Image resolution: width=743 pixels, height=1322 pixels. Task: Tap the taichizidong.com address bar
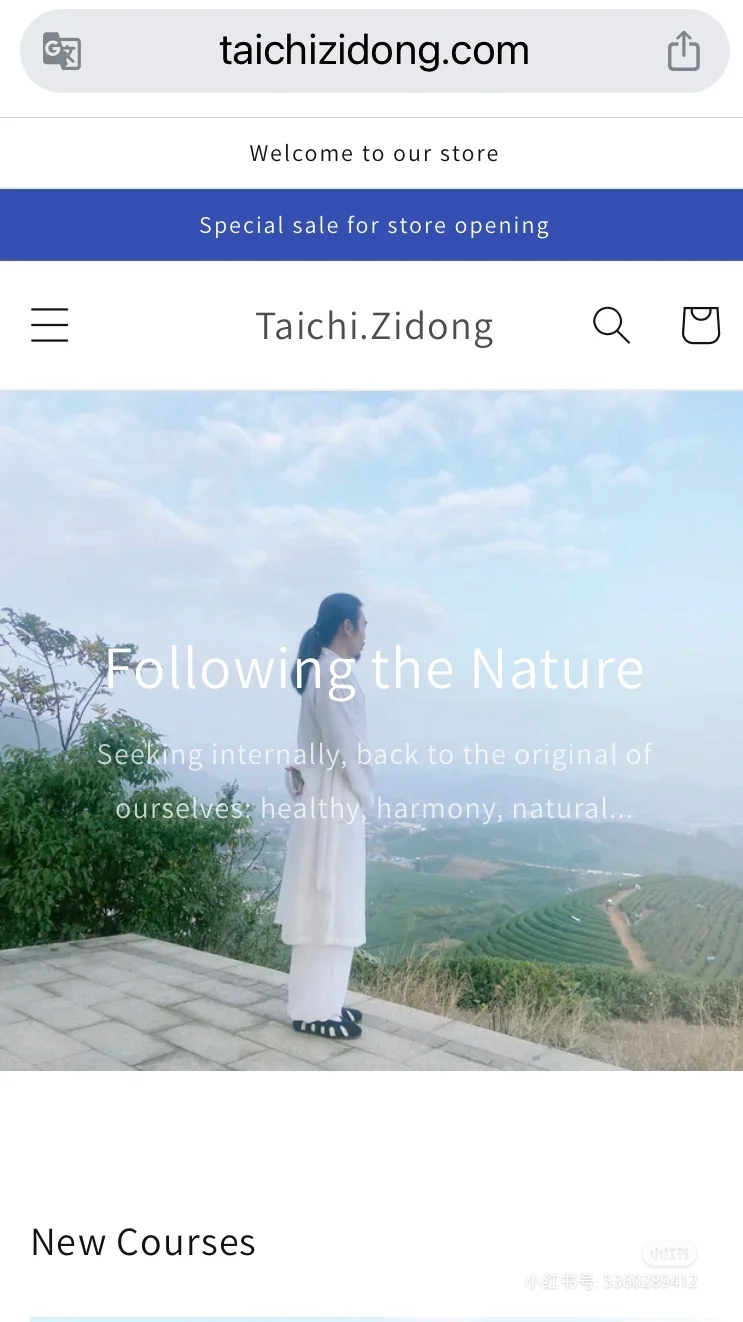374,51
